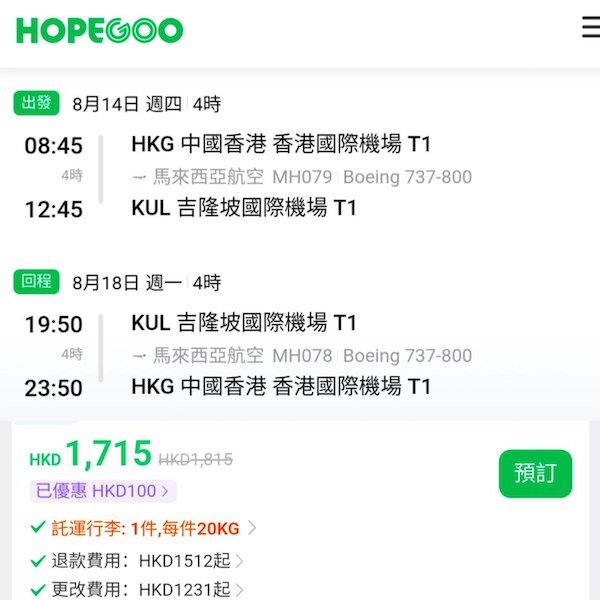Go to the HOPEGOO home page
Screen dimensions: 600x600
click(x=99, y=30)
